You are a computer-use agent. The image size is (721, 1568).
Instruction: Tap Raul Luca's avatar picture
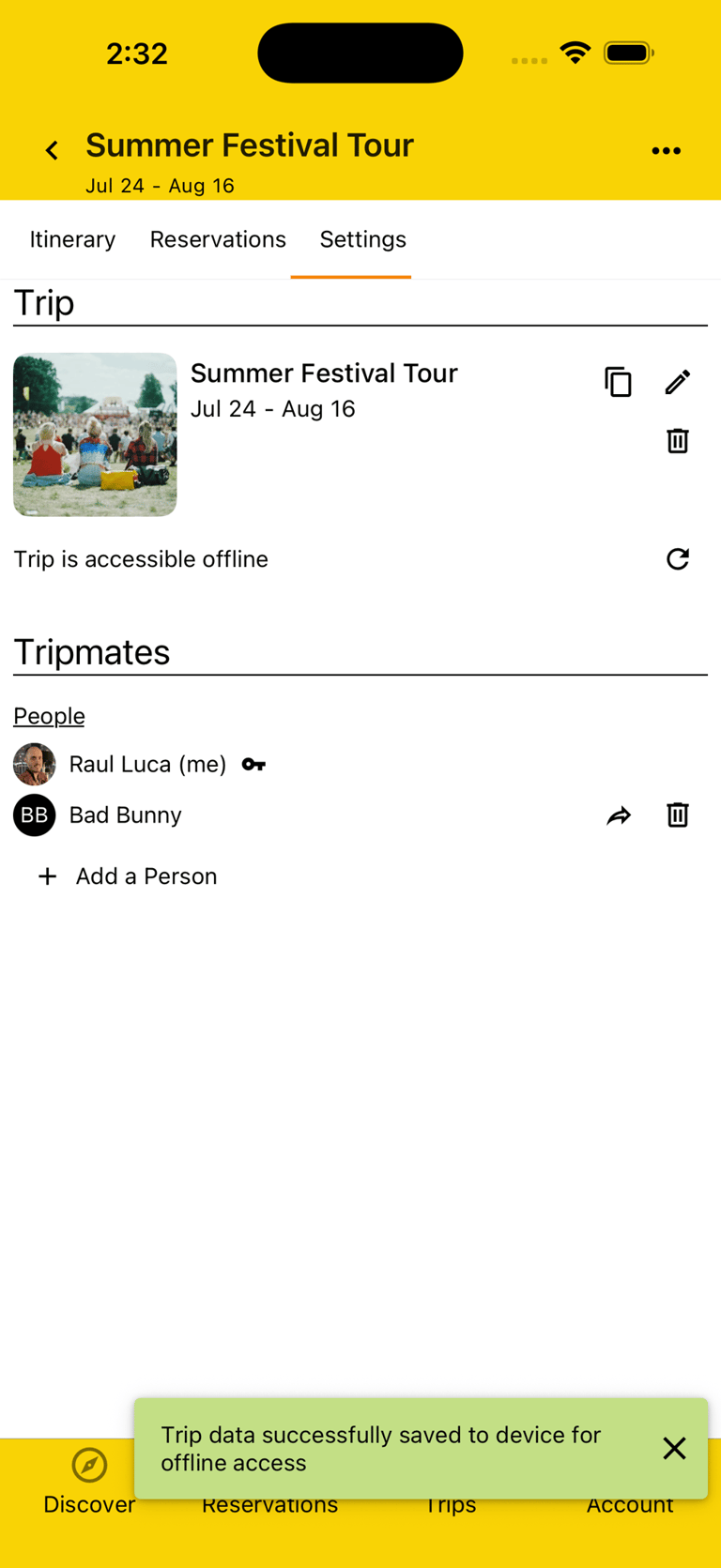[x=34, y=764]
